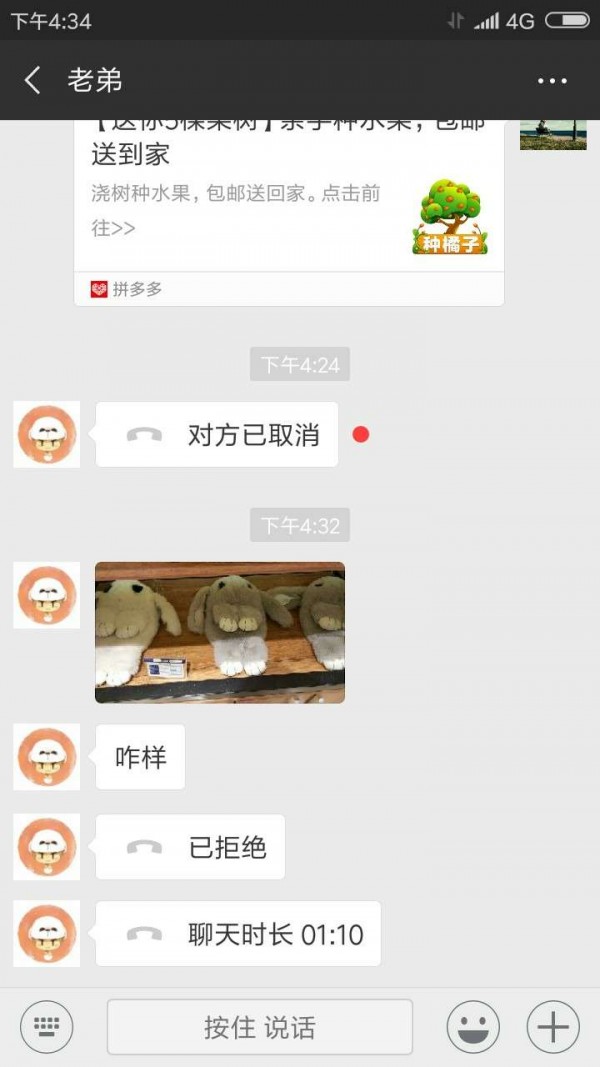Hit the 按住 说话 voice button
The image size is (600, 1067).
tap(260, 1027)
